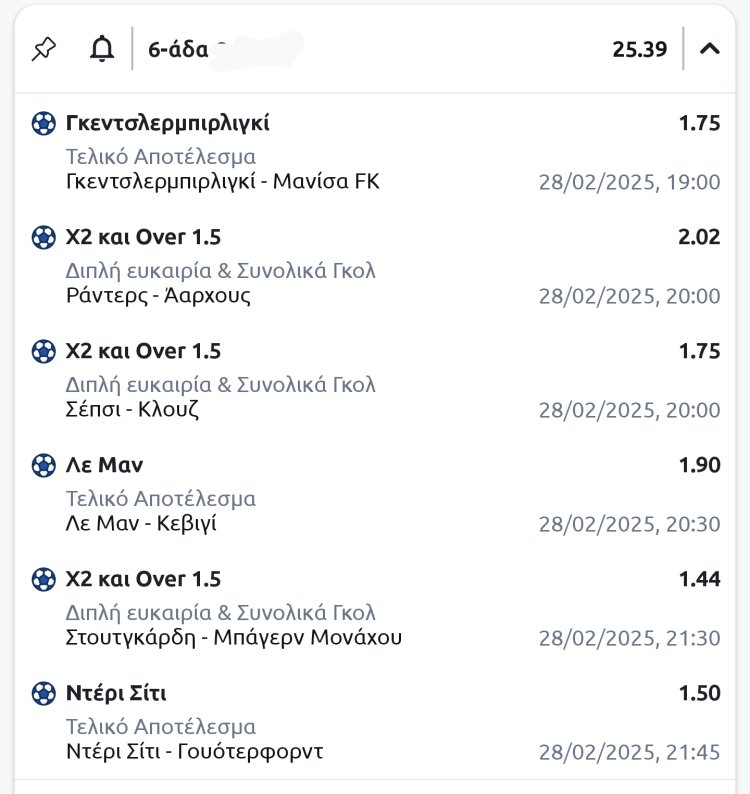The width and height of the screenshot is (750, 794).
Task: View the Ντέρι Σίτι - Γουότερφορντ match
Action: [194, 752]
